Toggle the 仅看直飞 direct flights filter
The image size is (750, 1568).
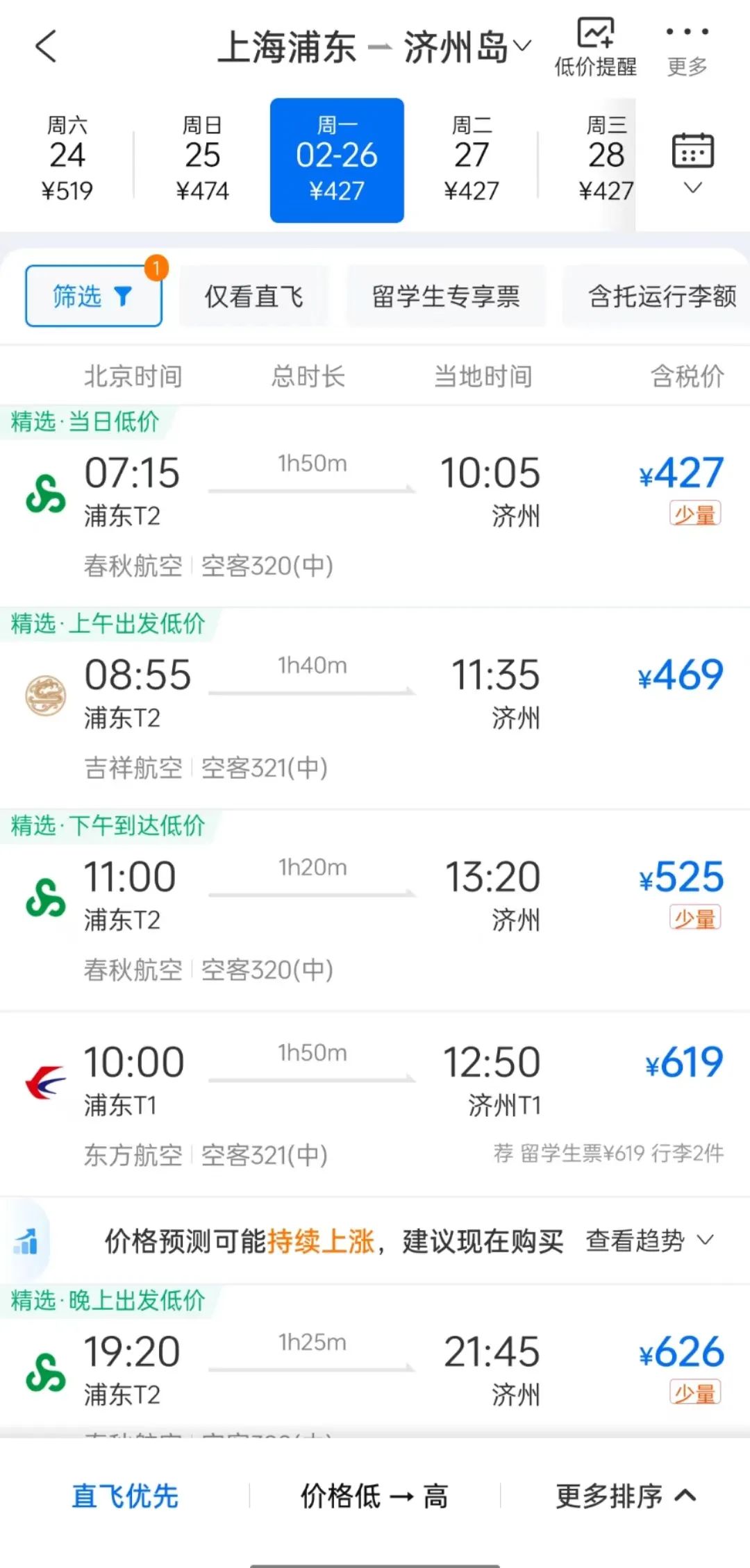[254, 296]
